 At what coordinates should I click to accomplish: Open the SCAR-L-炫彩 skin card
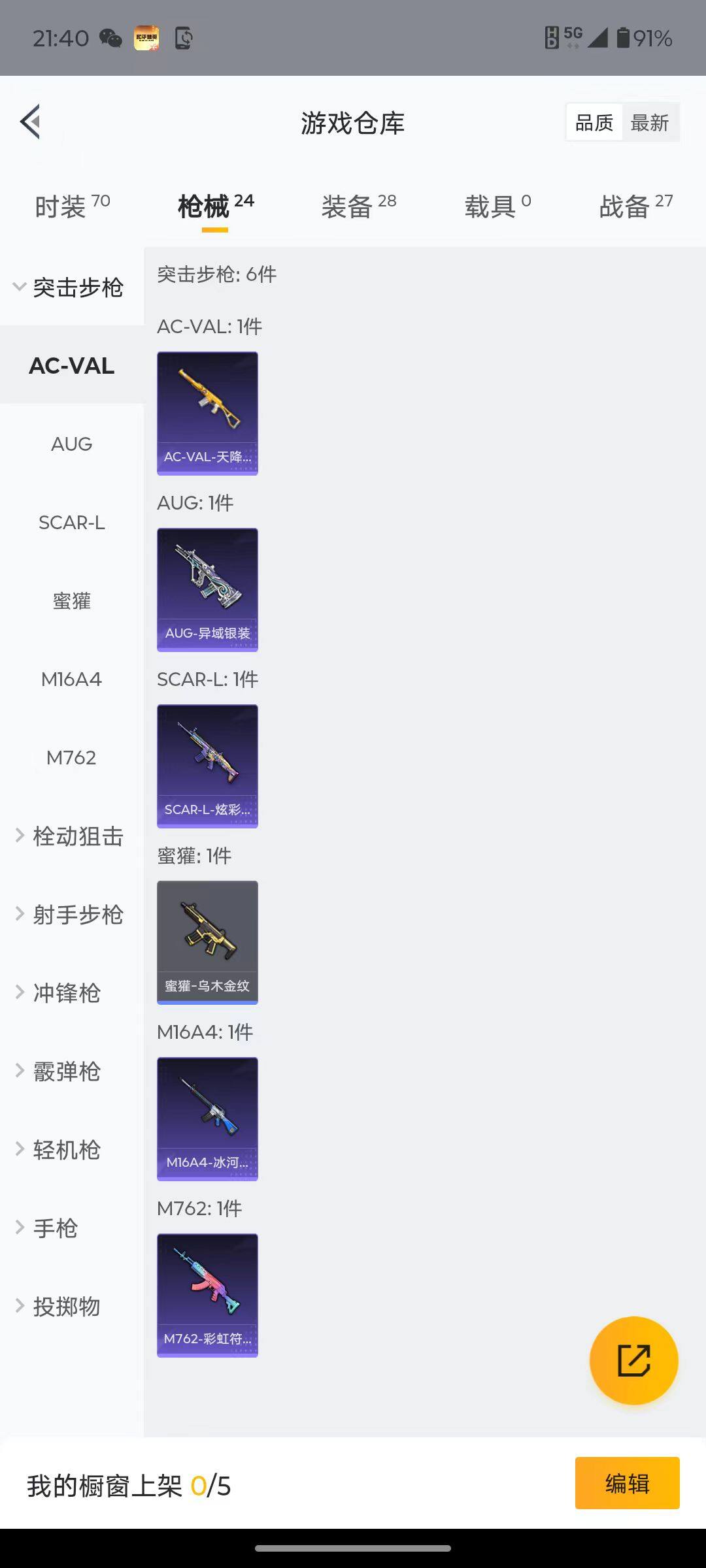pos(207,766)
